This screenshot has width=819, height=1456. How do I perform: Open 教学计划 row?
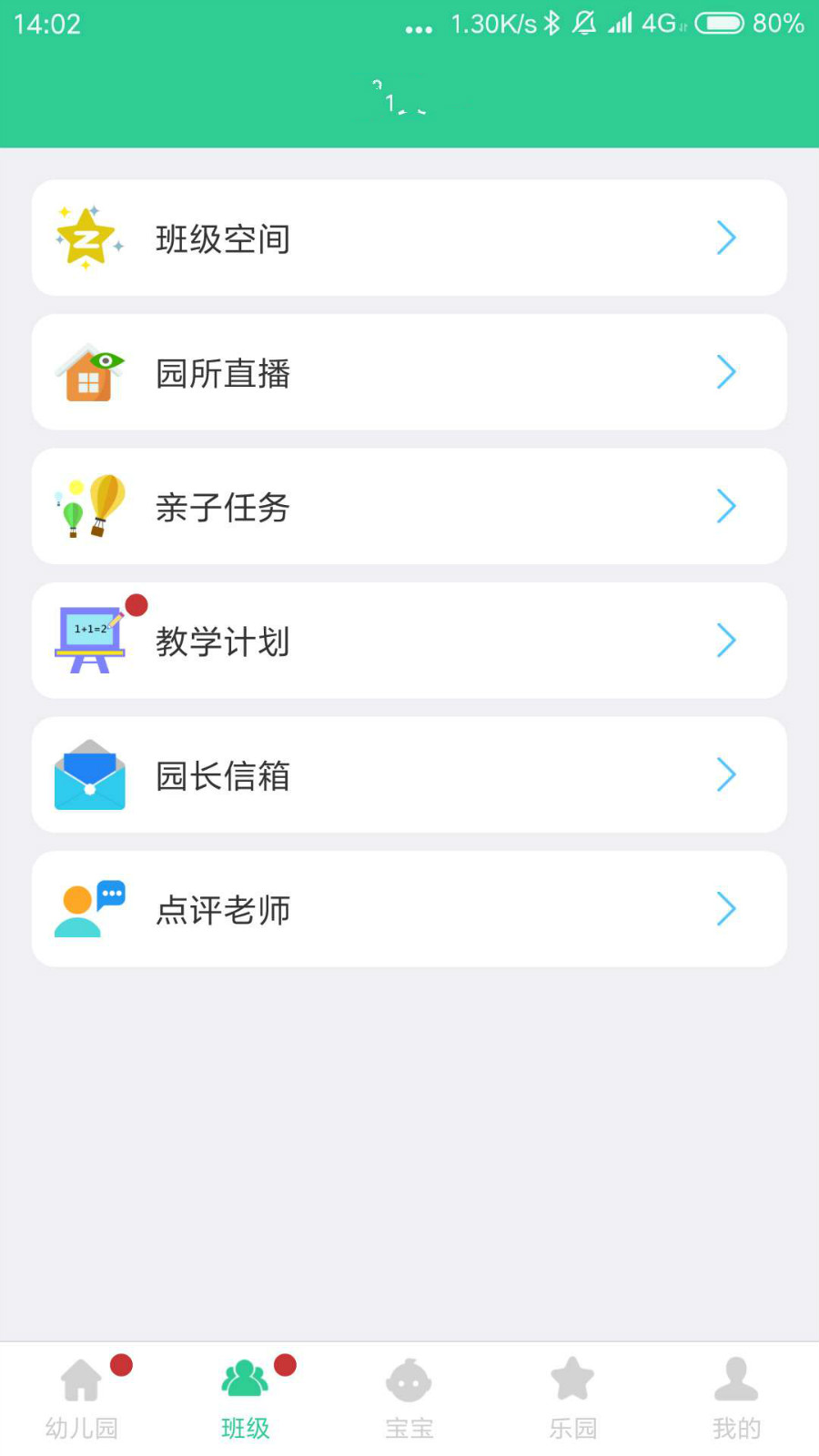pyautogui.click(x=409, y=641)
